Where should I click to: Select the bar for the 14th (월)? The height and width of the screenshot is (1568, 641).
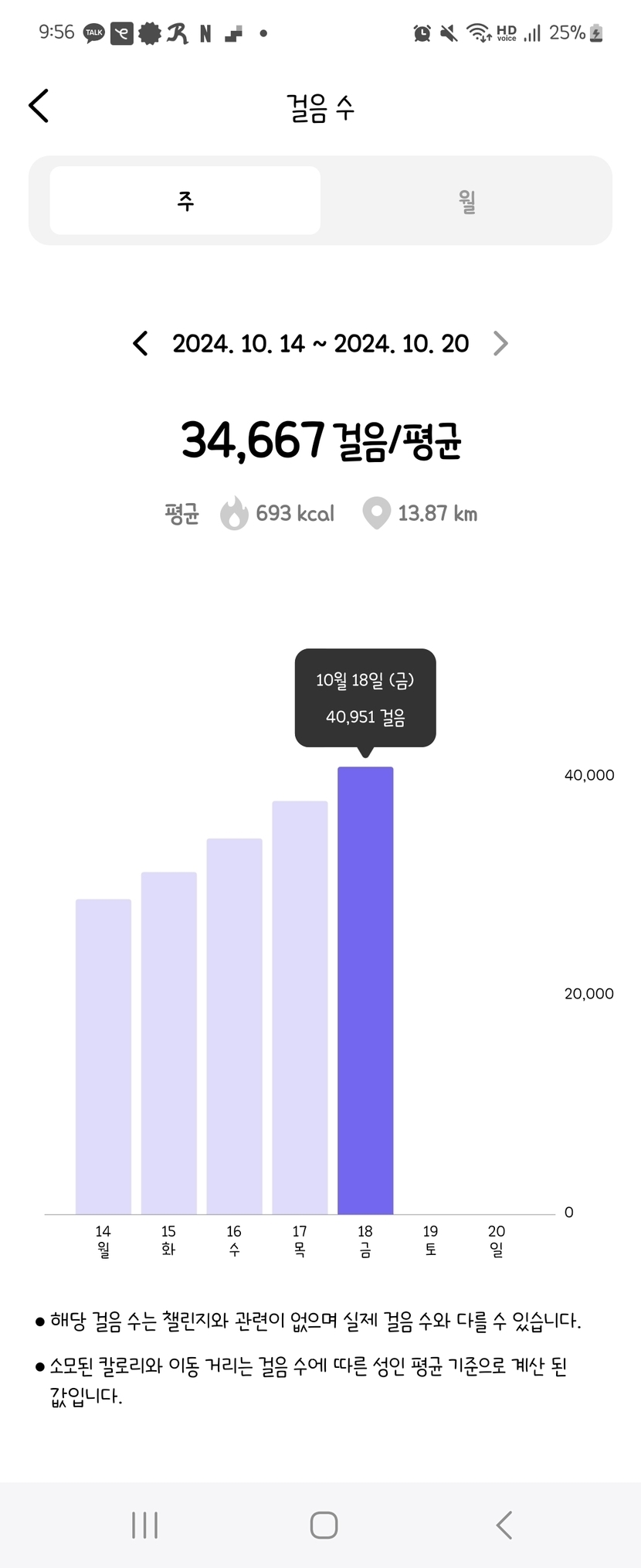click(x=103, y=1056)
